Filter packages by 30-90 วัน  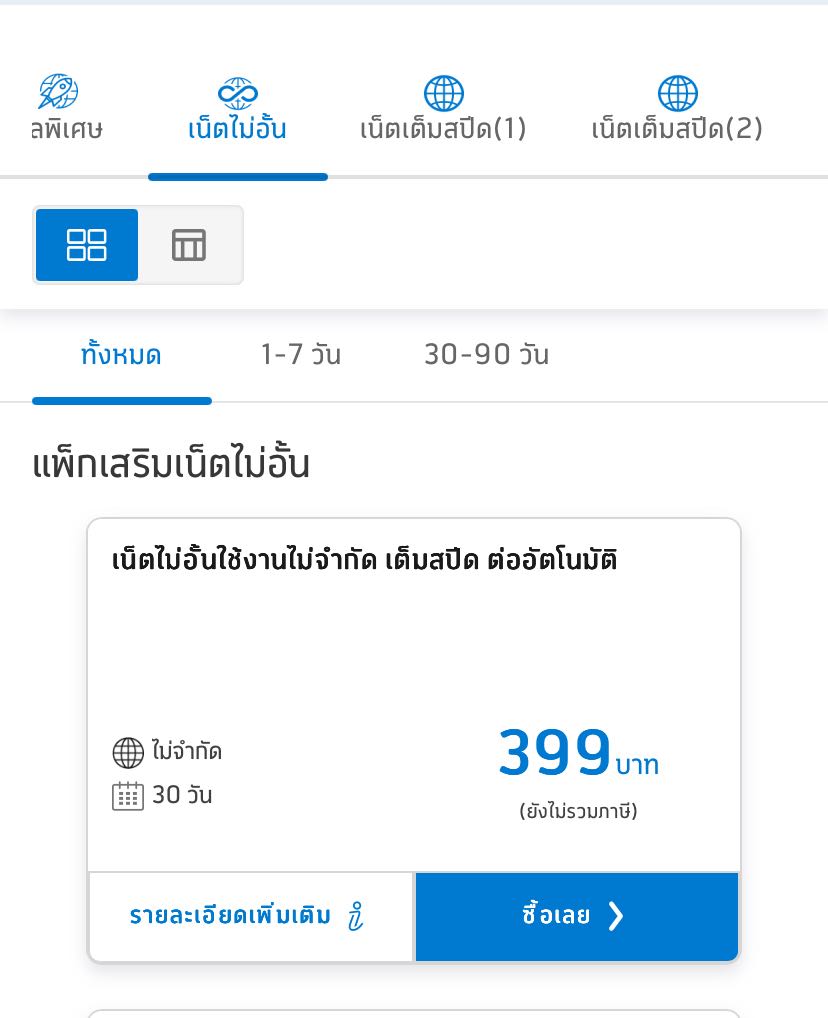[486, 356]
